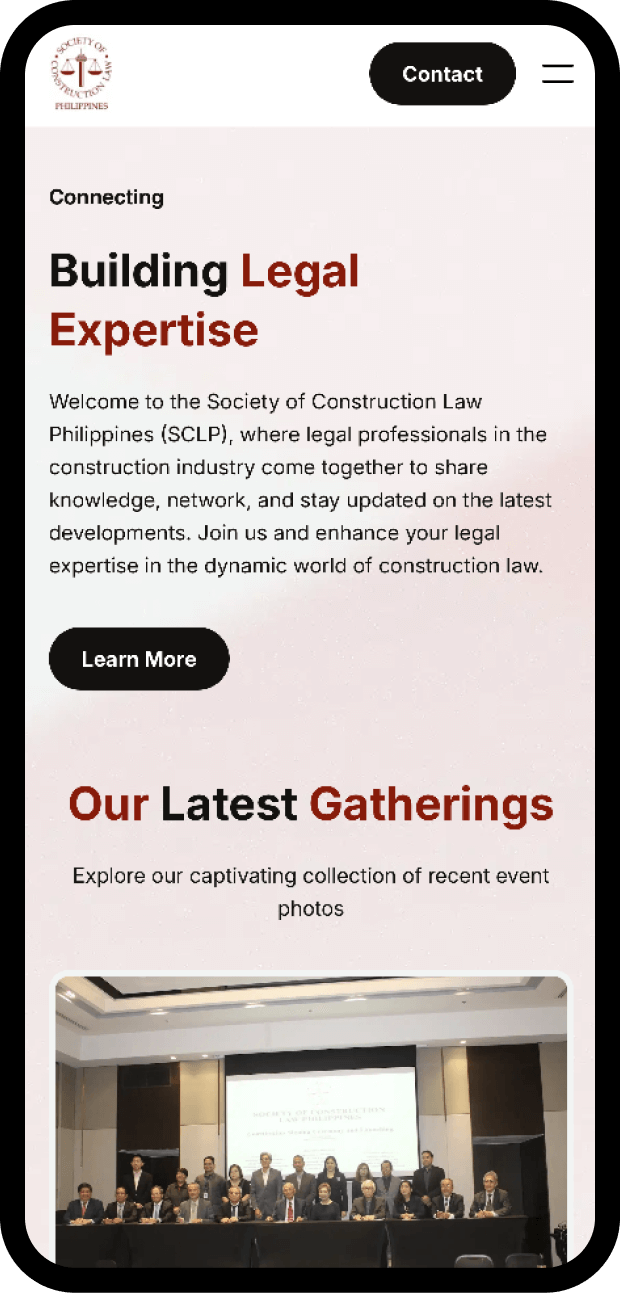This screenshot has height=1293, width=620.
Task: Tap the Contact button
Action: [x=442, y=74]
